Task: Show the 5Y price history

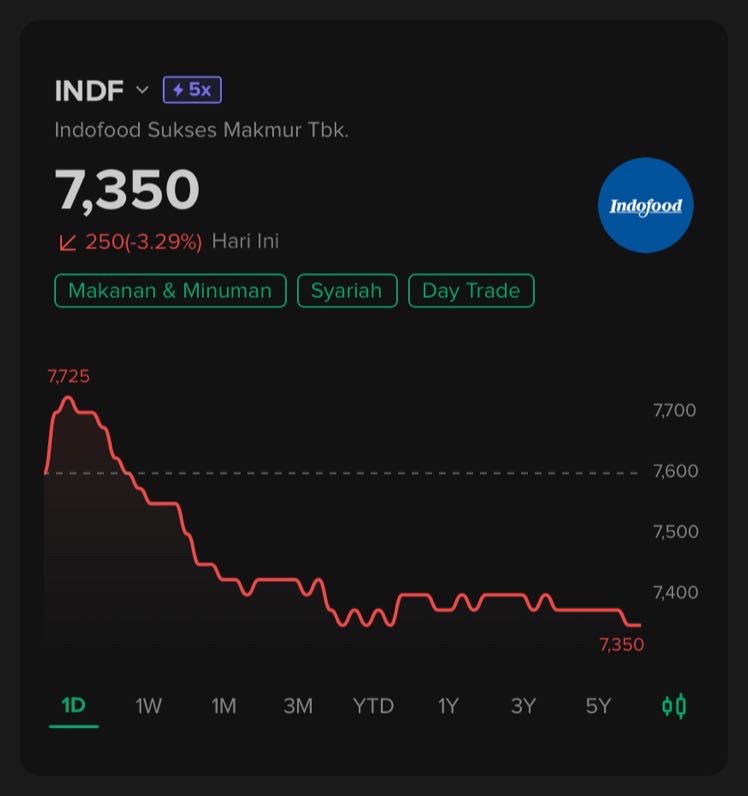Action: [597, 706]
